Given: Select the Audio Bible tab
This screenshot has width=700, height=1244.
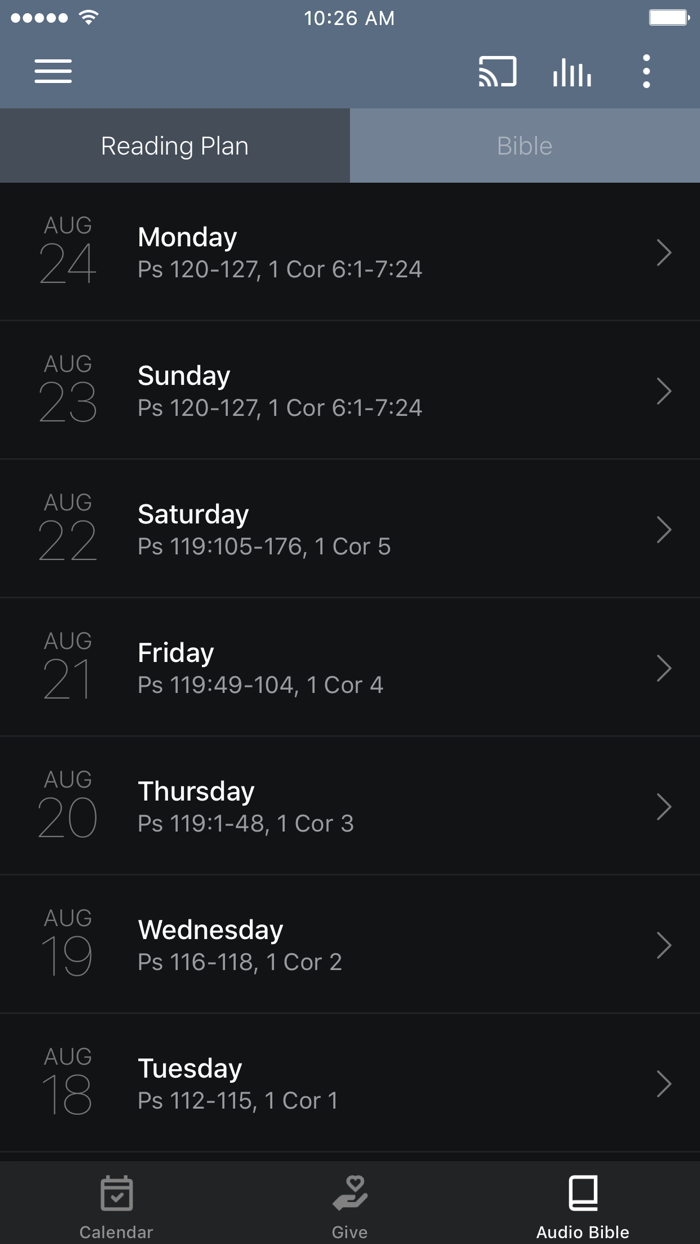Looking at the screenshot, I should point(582,1206).
